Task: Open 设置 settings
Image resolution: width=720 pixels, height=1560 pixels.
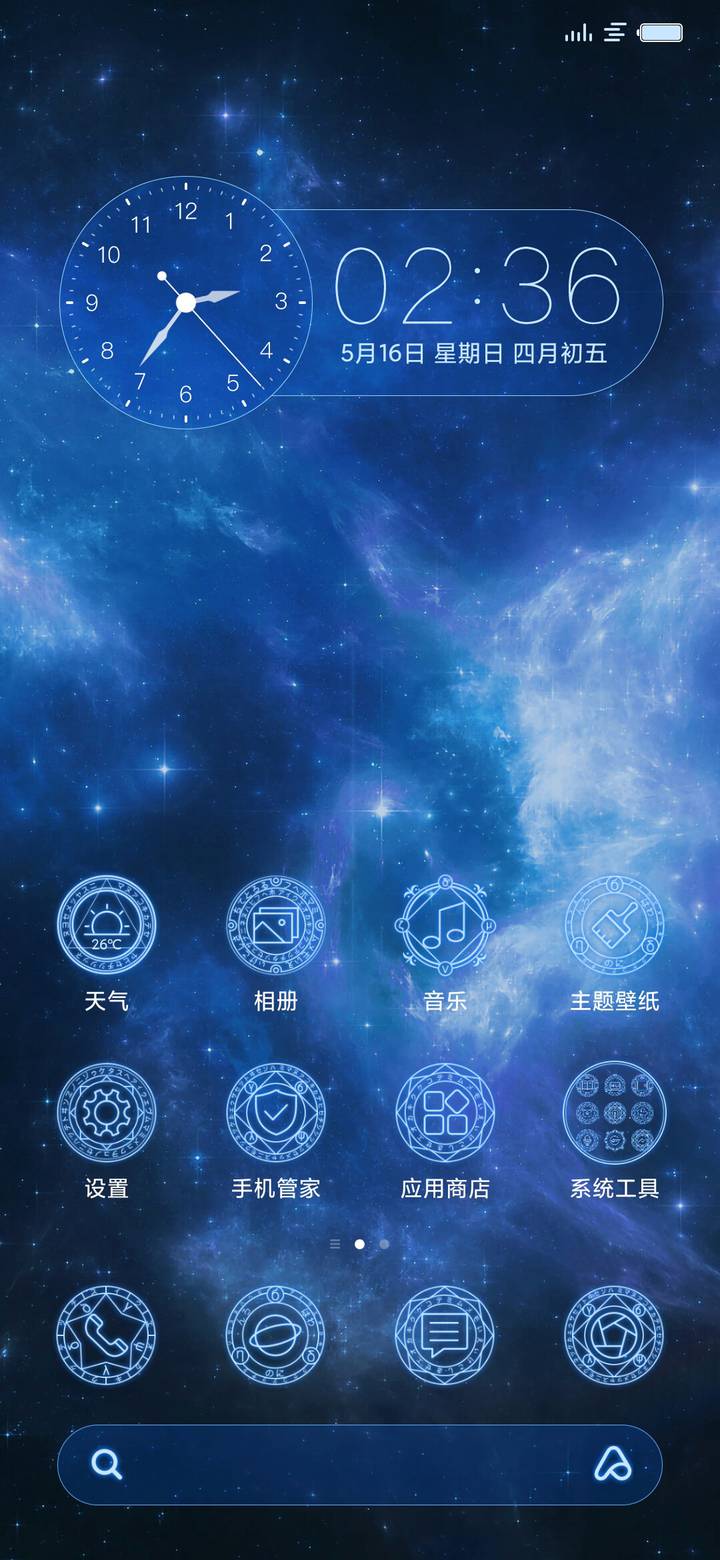Action: [x=106, y=1112]
